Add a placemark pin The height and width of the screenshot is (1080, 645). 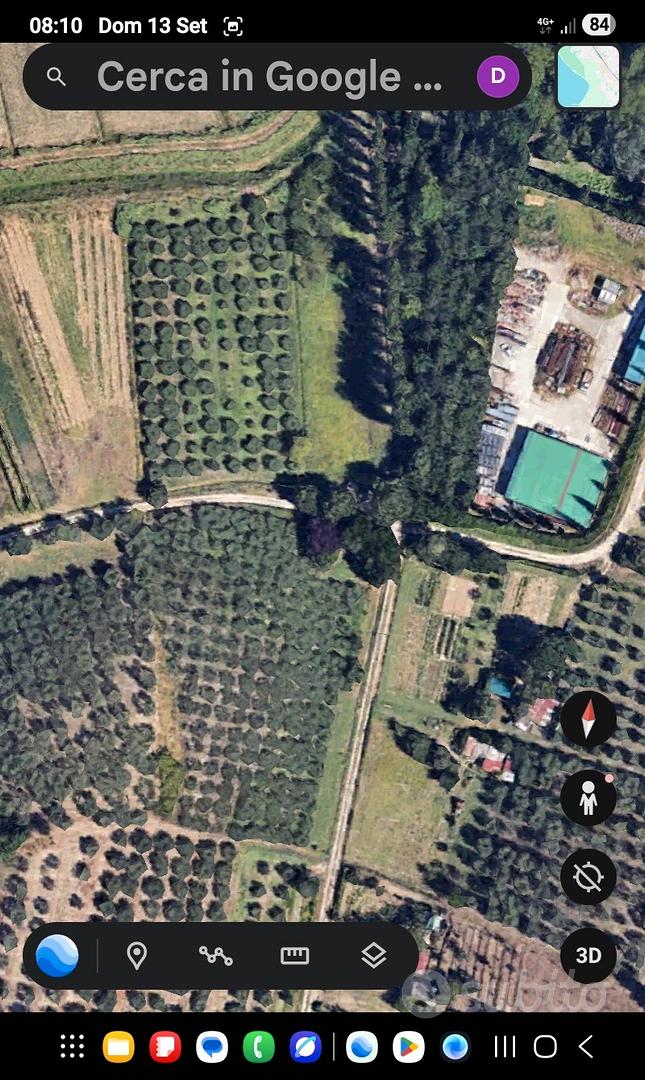click(136, 956)
